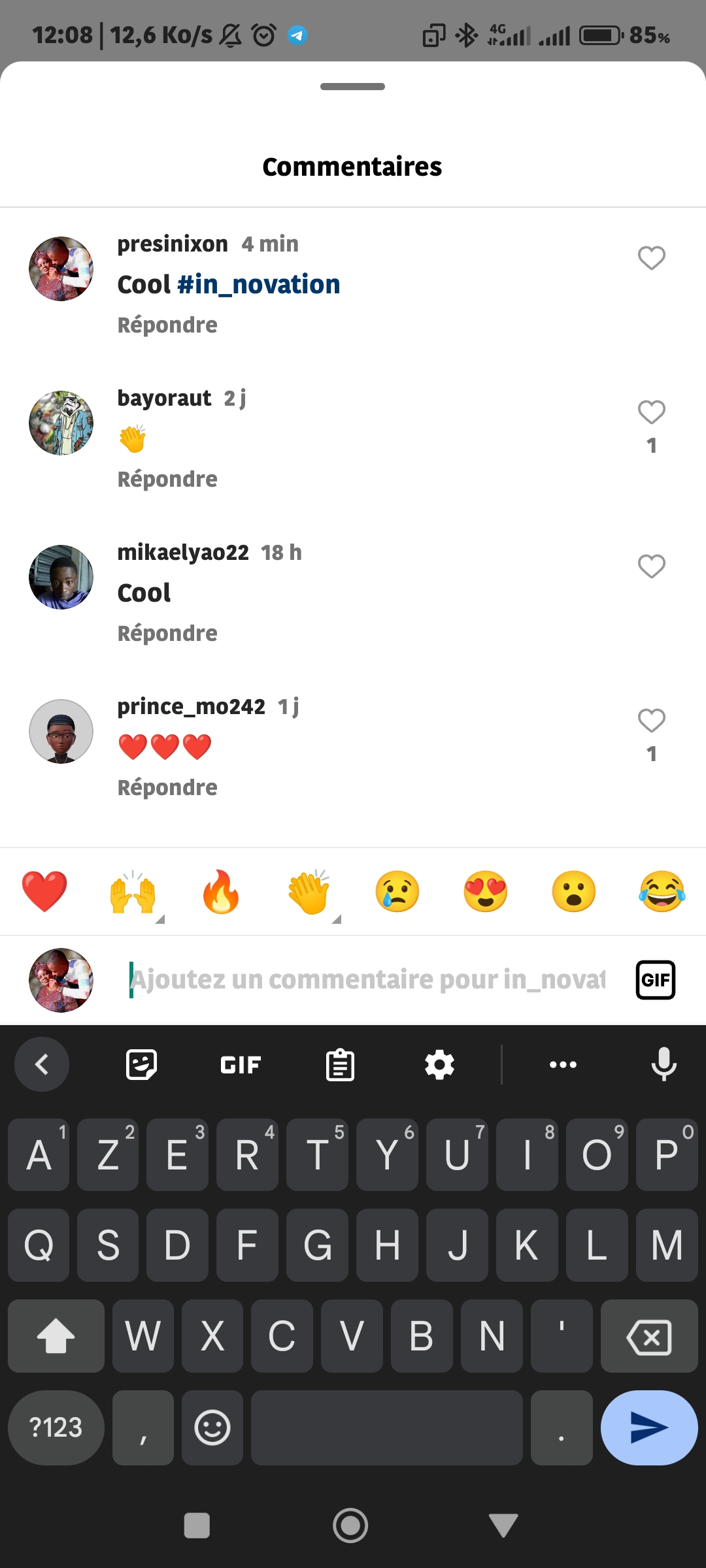This screenshot has height=1568, width=706.
Task: Like prince_mo242's hearts comment
Action: [651, 721]
